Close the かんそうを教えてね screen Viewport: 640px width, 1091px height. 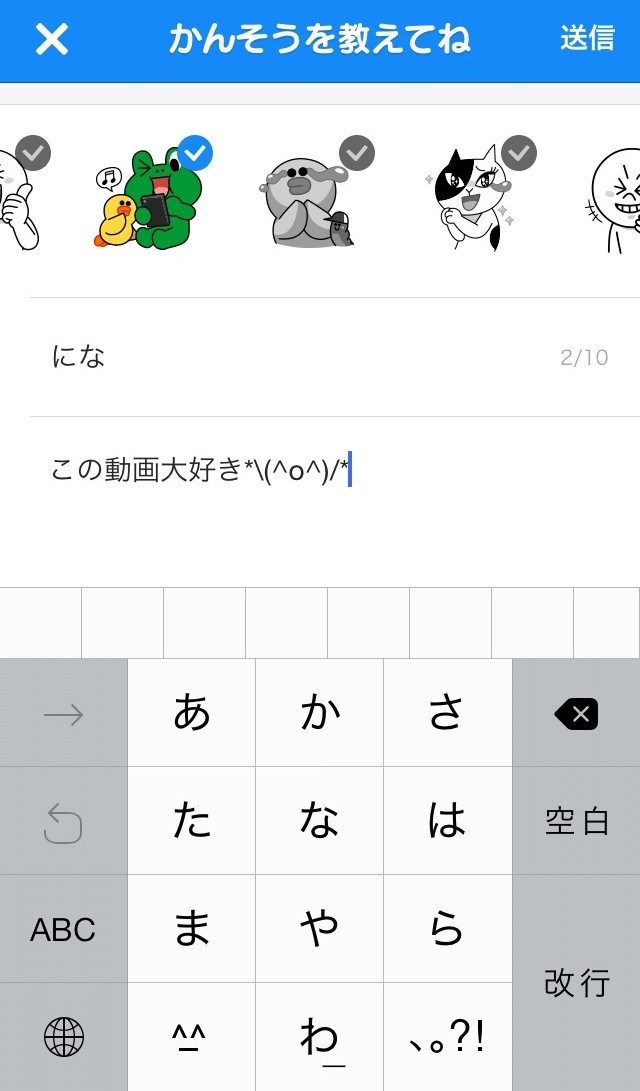click(52, 40)
